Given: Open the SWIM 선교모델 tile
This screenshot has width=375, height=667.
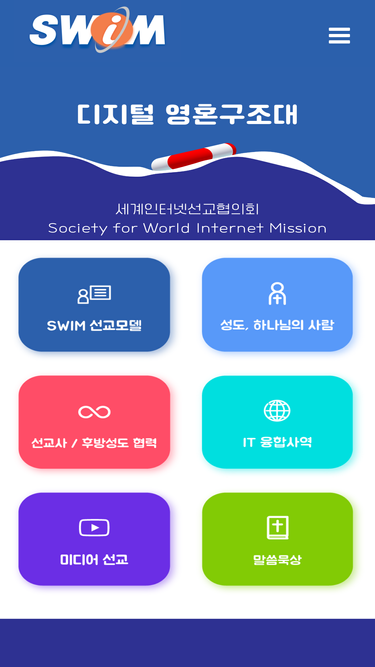Looking at the screenshot, I should pyautogui.click(x=94, y=305).
